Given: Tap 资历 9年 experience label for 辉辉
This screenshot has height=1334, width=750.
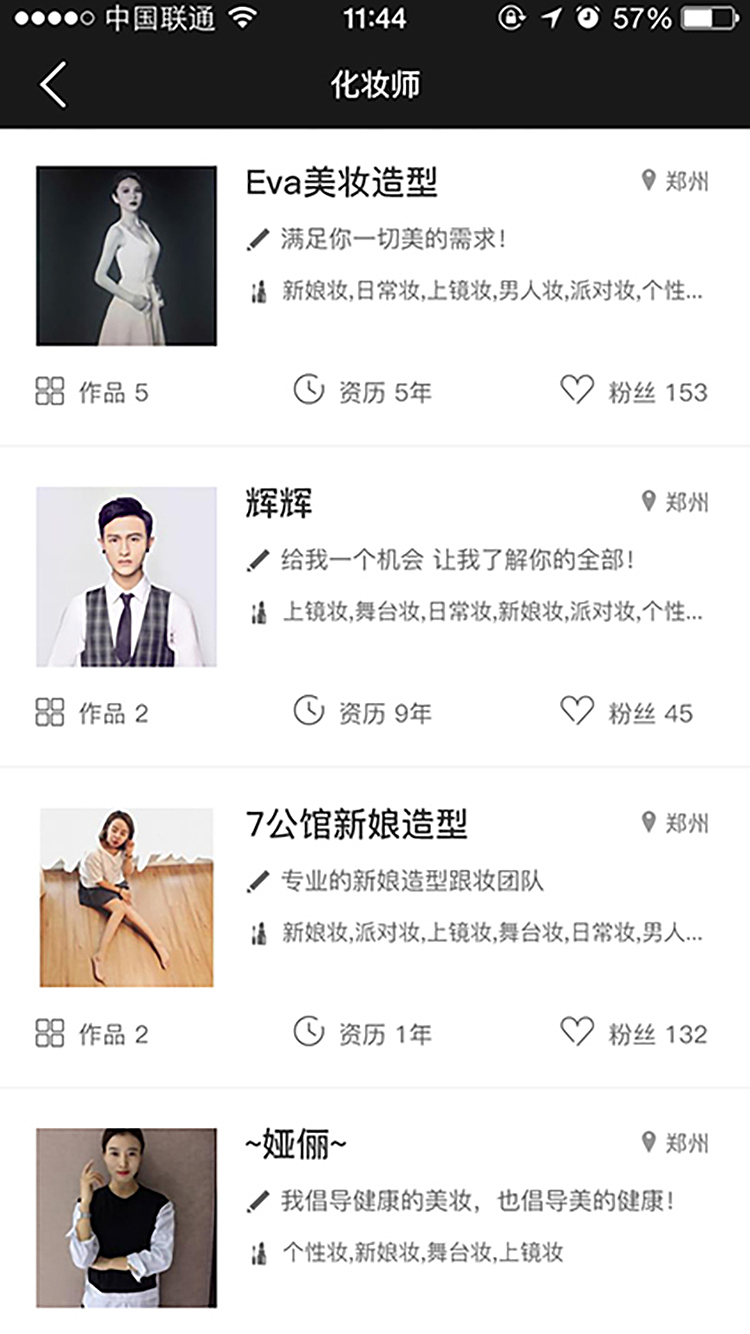Looking at the screenshot, I should (381, 713).
